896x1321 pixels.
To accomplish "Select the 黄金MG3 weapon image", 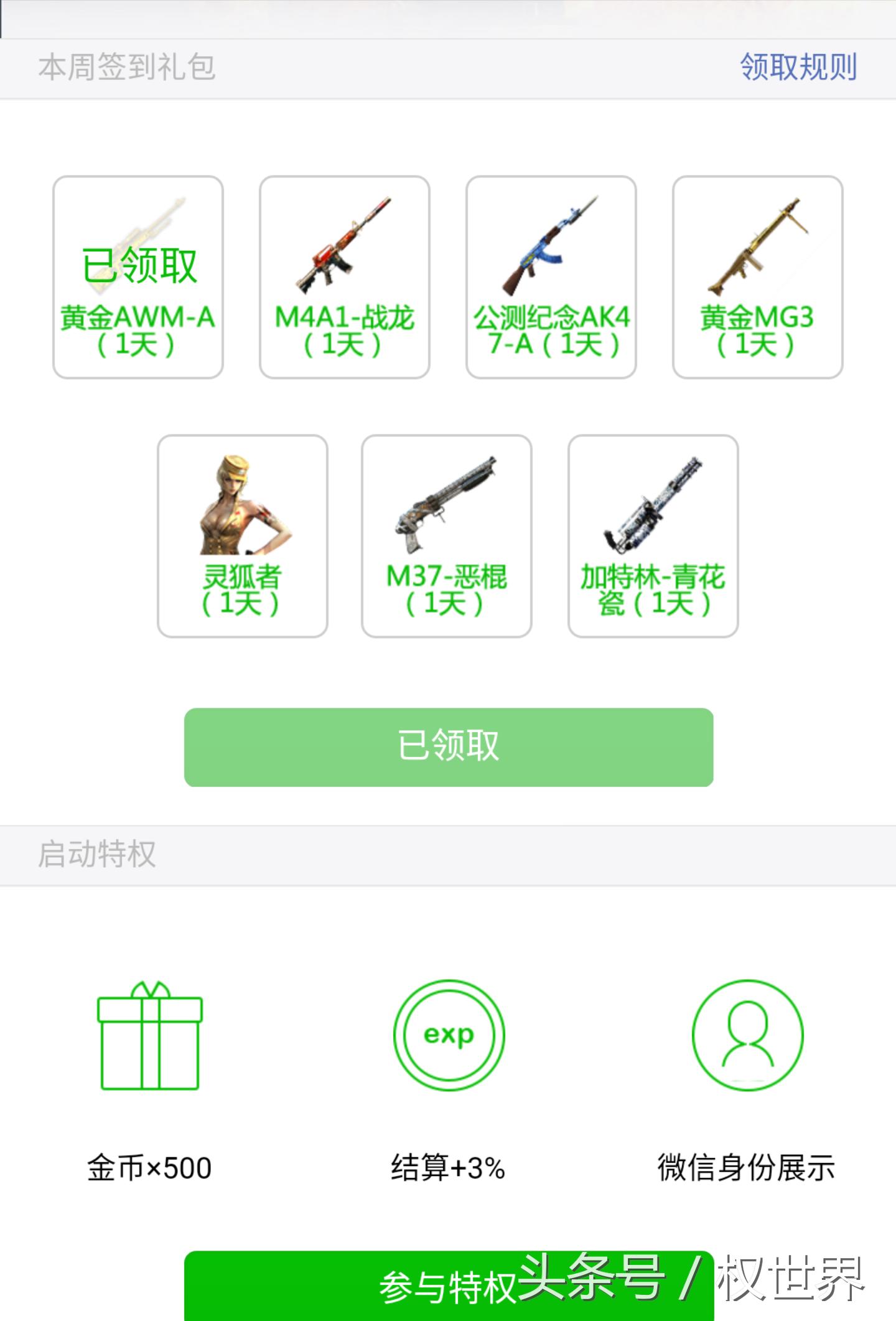I will point(758,243).
